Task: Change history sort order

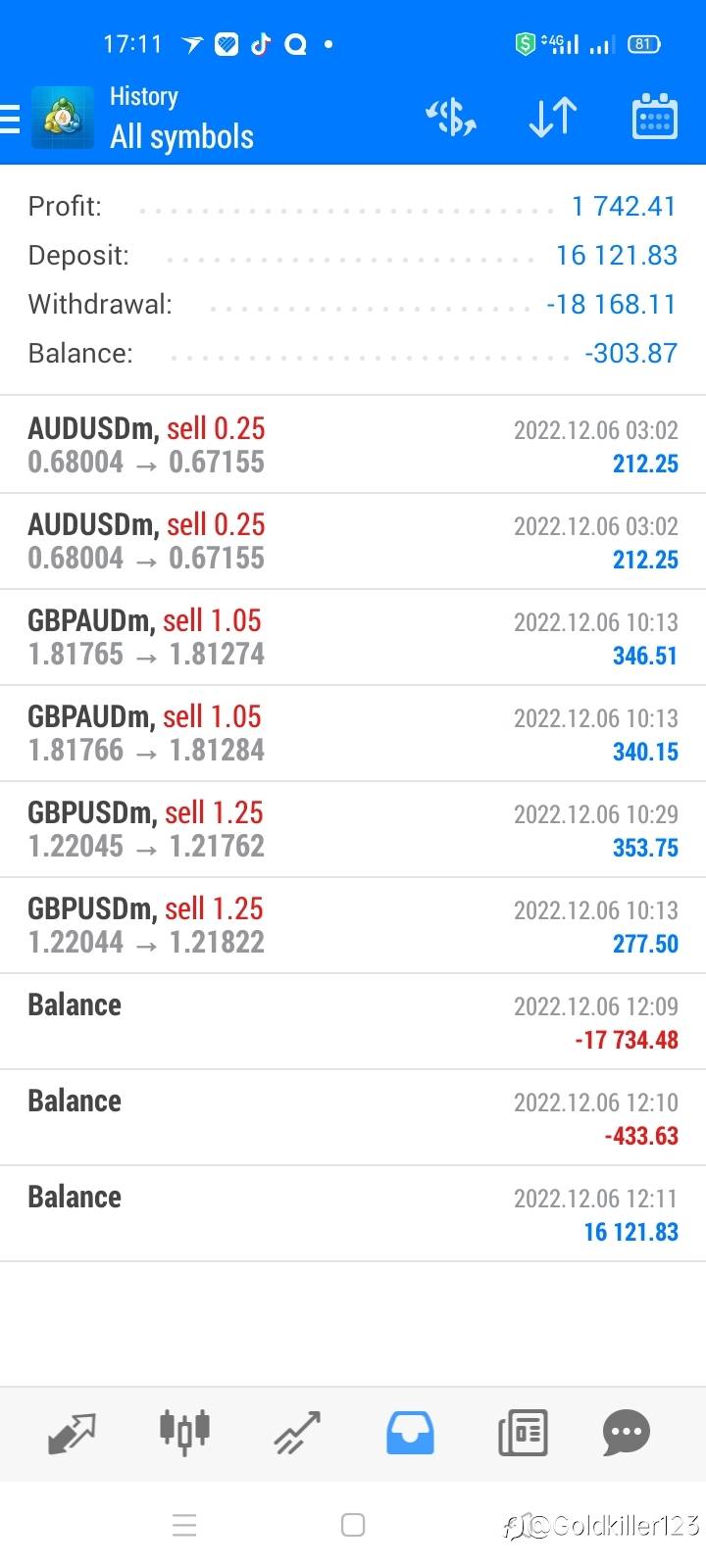Action: (x=553, y=118)
